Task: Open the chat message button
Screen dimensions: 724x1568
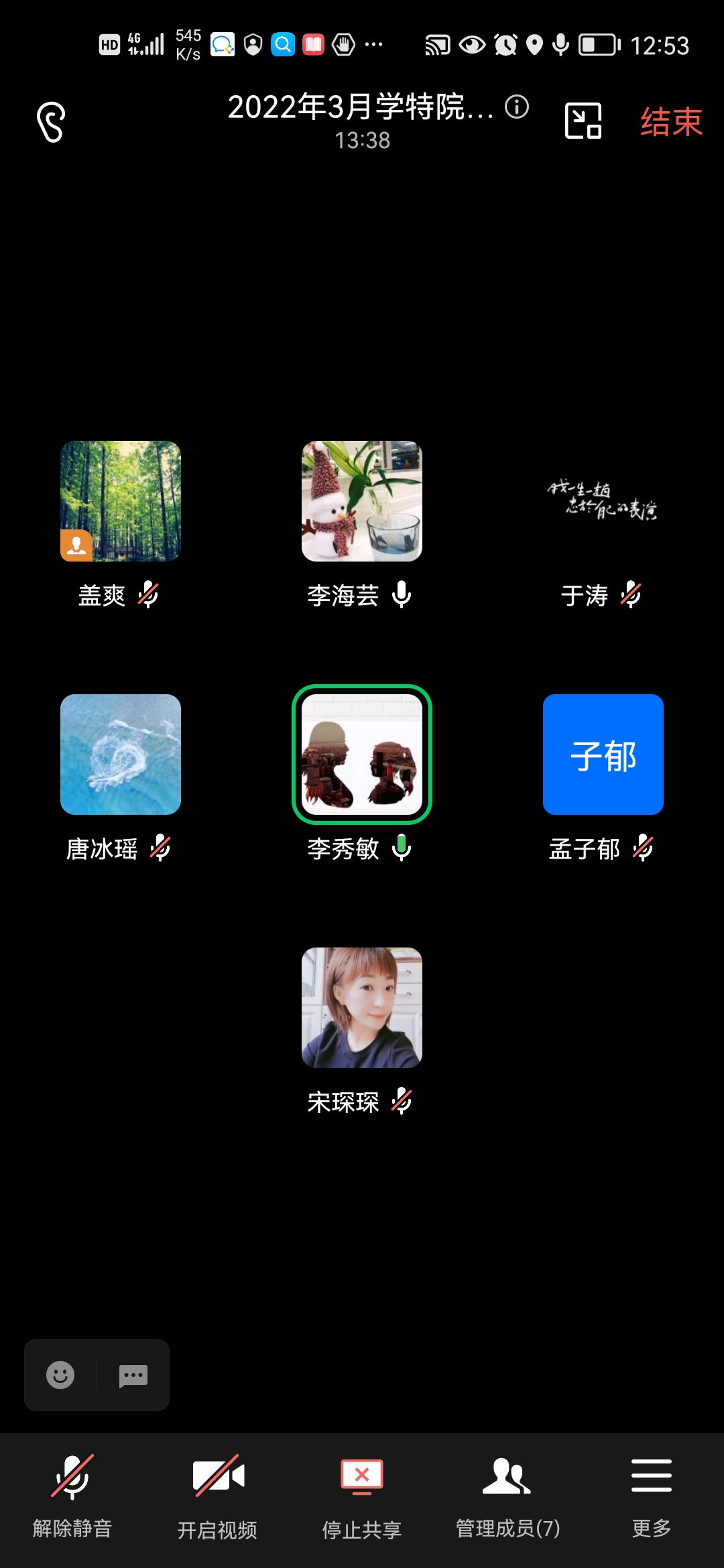Action: 133,1375
